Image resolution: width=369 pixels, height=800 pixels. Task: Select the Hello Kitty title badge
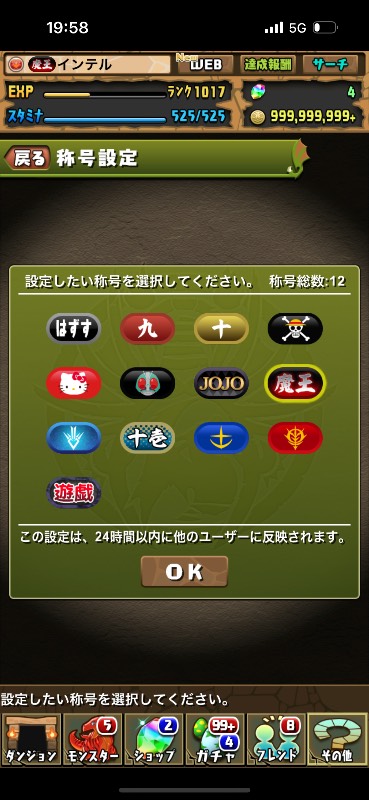tap(73, 383)
